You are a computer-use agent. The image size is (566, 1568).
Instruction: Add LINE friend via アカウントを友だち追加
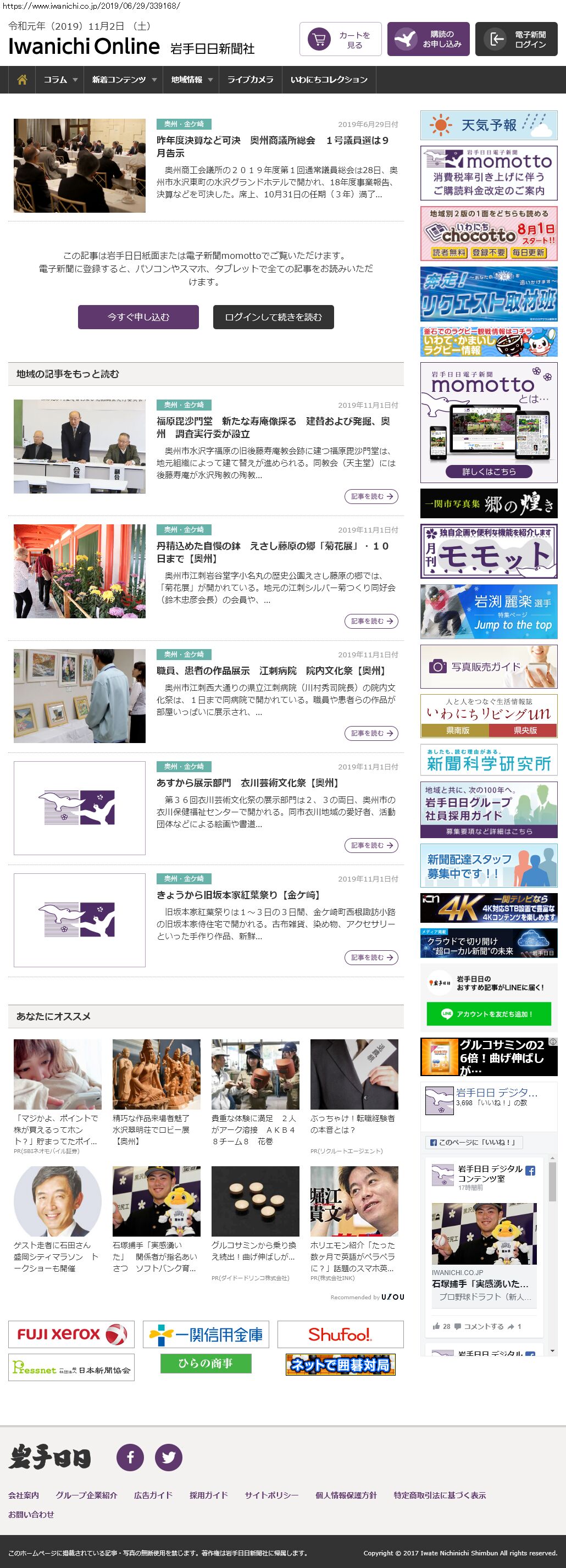point(489,1014)
